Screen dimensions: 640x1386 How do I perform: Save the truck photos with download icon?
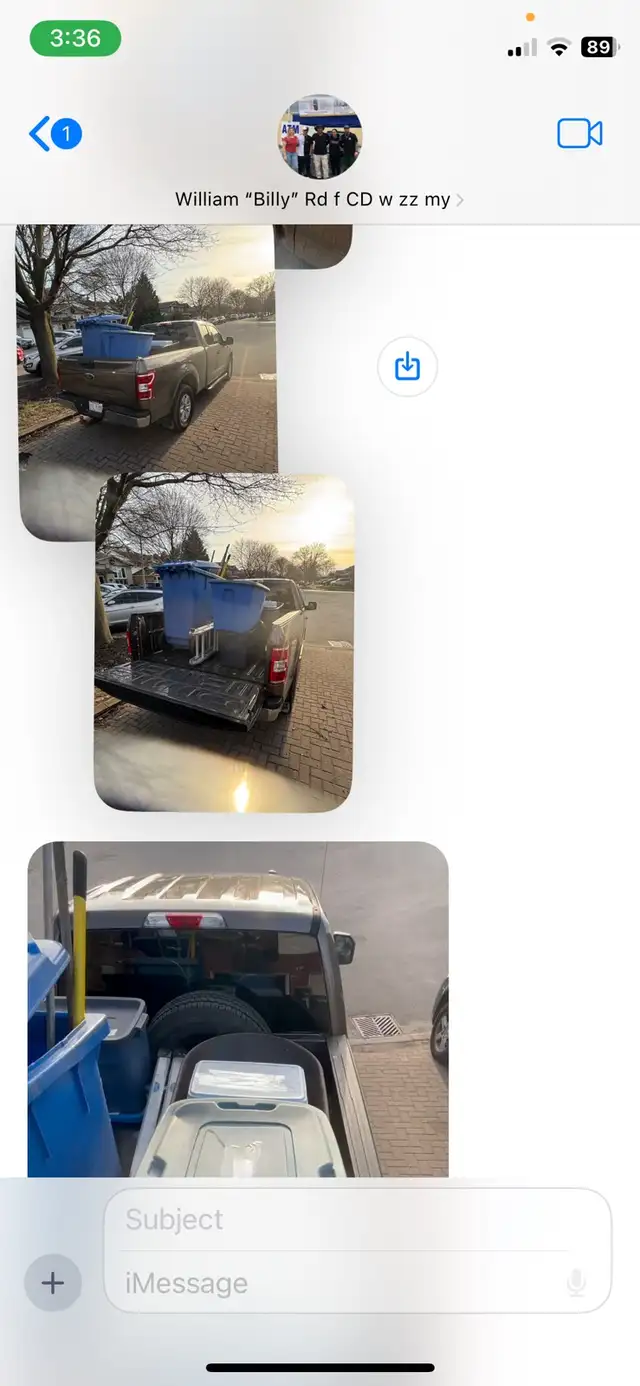coord(407,367)
